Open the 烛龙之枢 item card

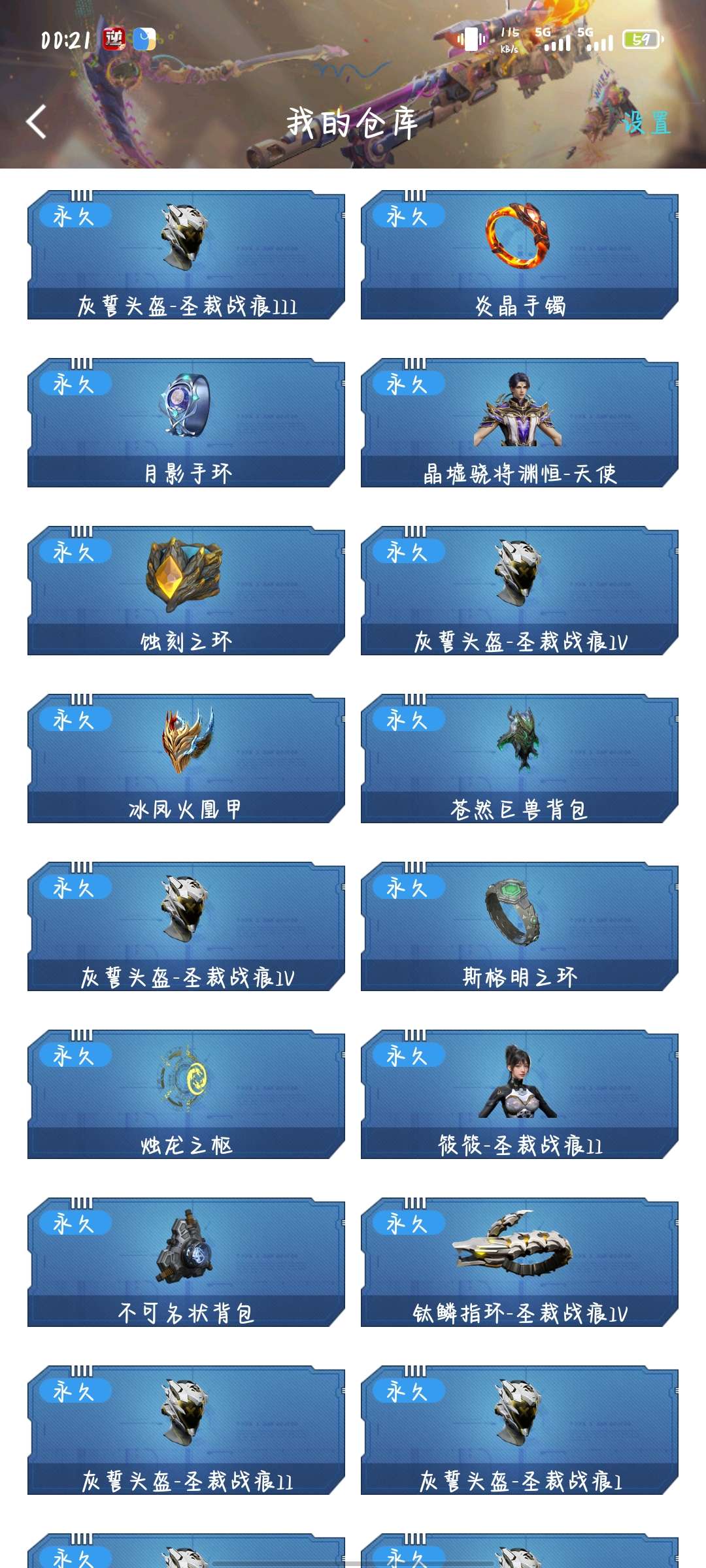186,1095
